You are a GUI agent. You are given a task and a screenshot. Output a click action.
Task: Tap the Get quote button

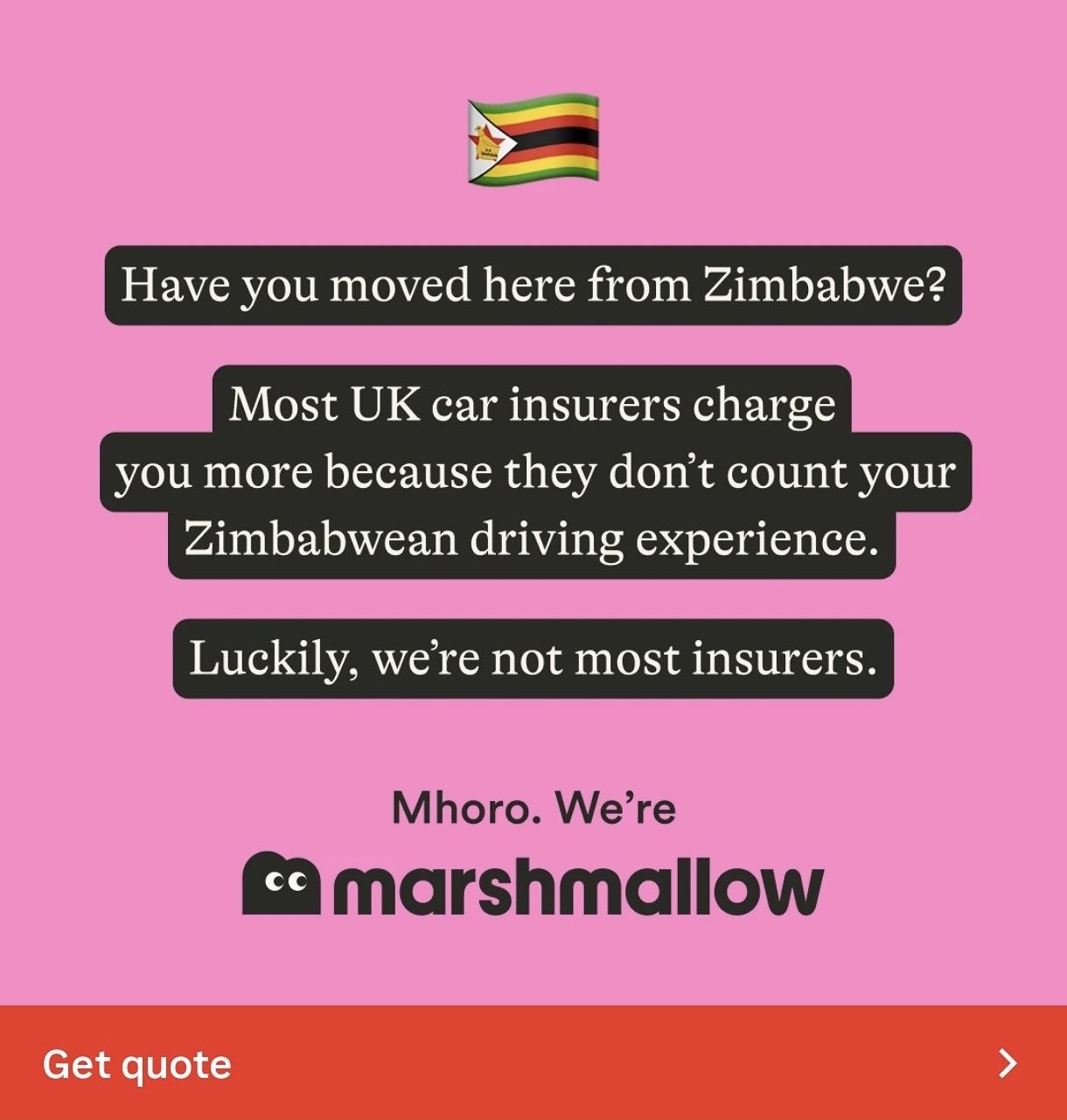point(532,1062)
